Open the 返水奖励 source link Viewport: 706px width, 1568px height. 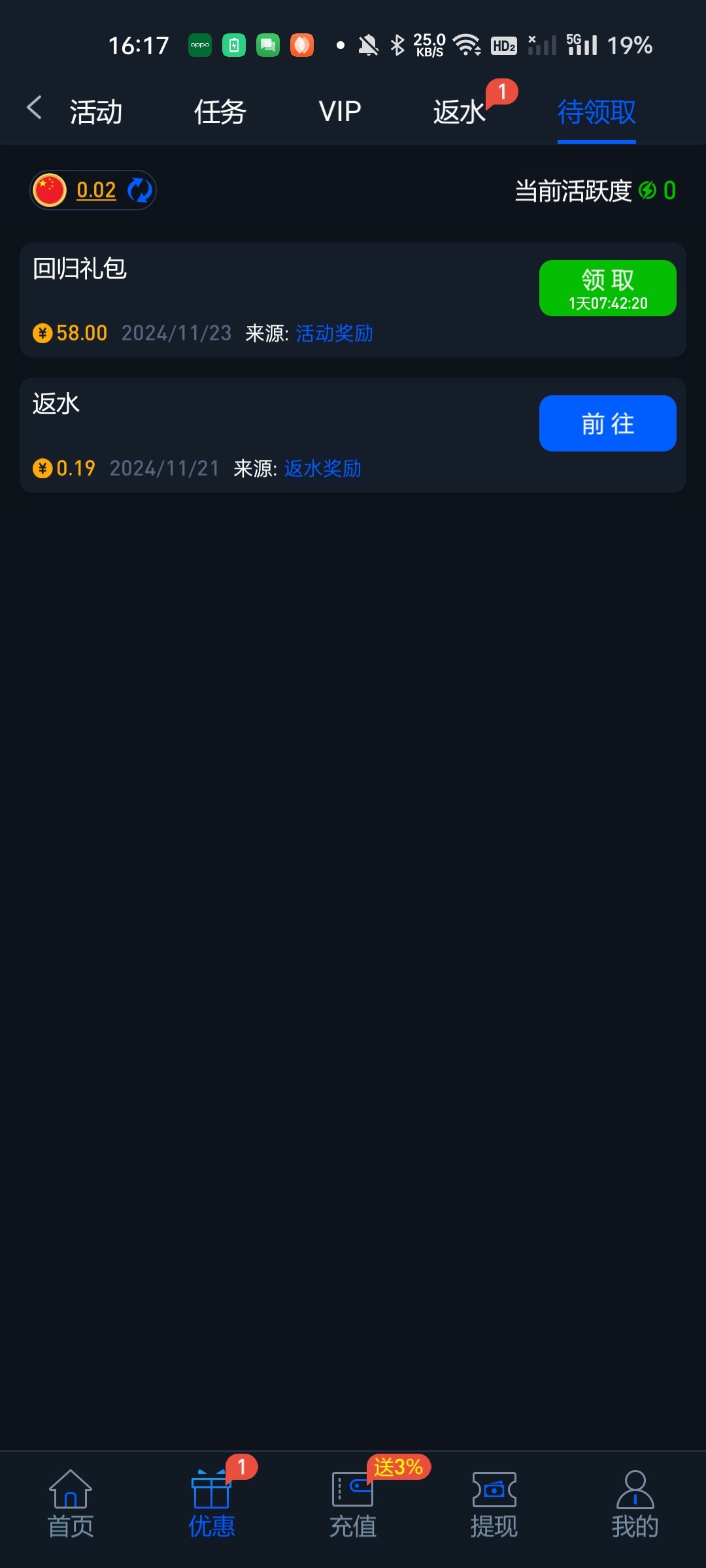point(322,468)
